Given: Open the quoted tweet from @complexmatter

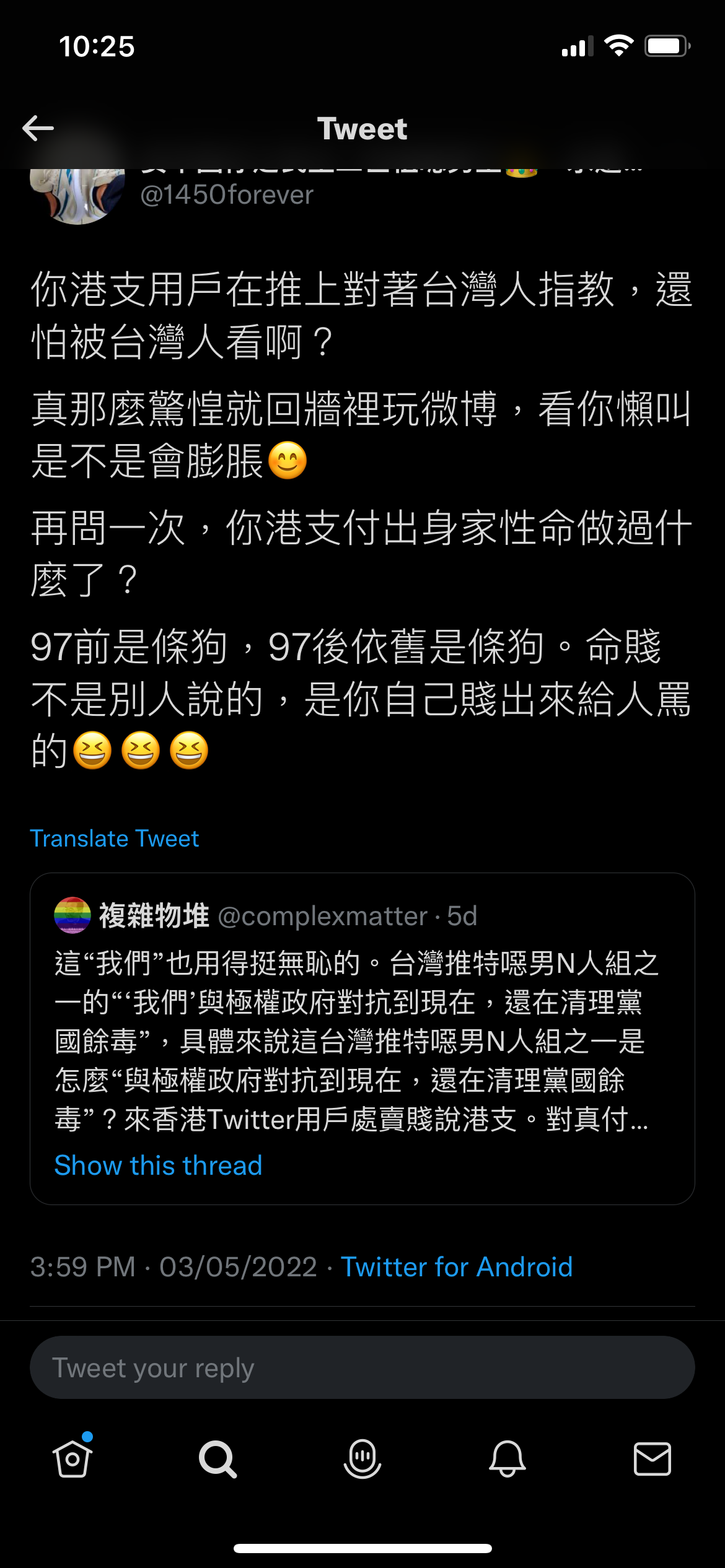Looking at the screenshot, I should (x=362, y=1039).
